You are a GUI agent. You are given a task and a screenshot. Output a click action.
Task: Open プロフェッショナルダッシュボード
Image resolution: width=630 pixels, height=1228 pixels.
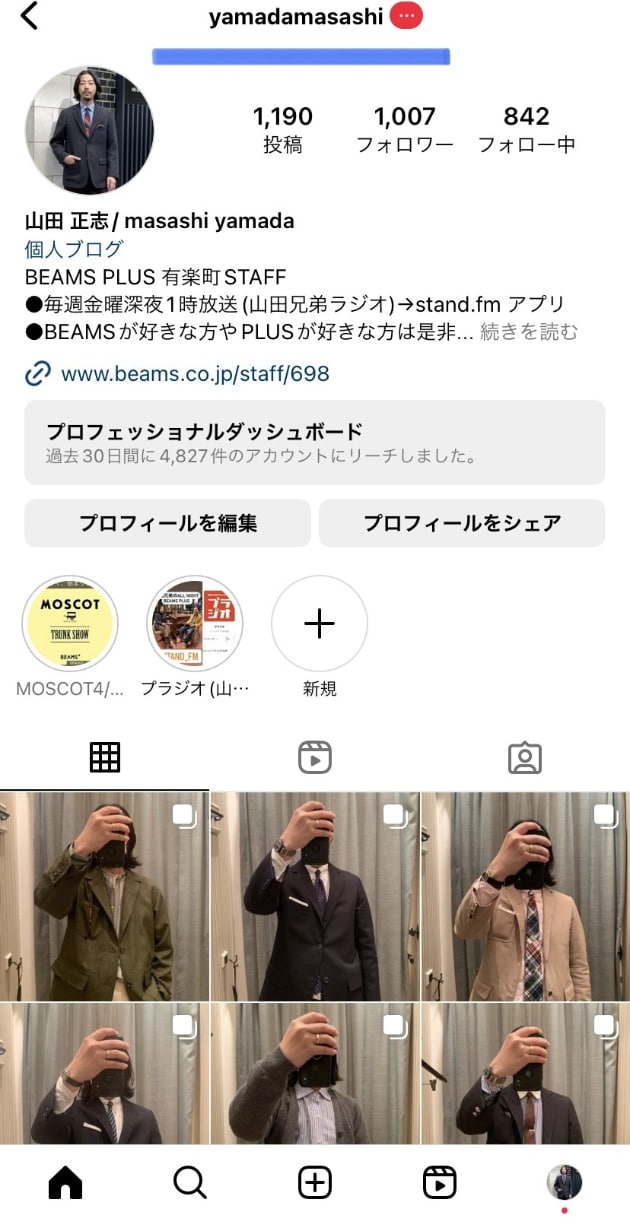(x=314, y=442)
